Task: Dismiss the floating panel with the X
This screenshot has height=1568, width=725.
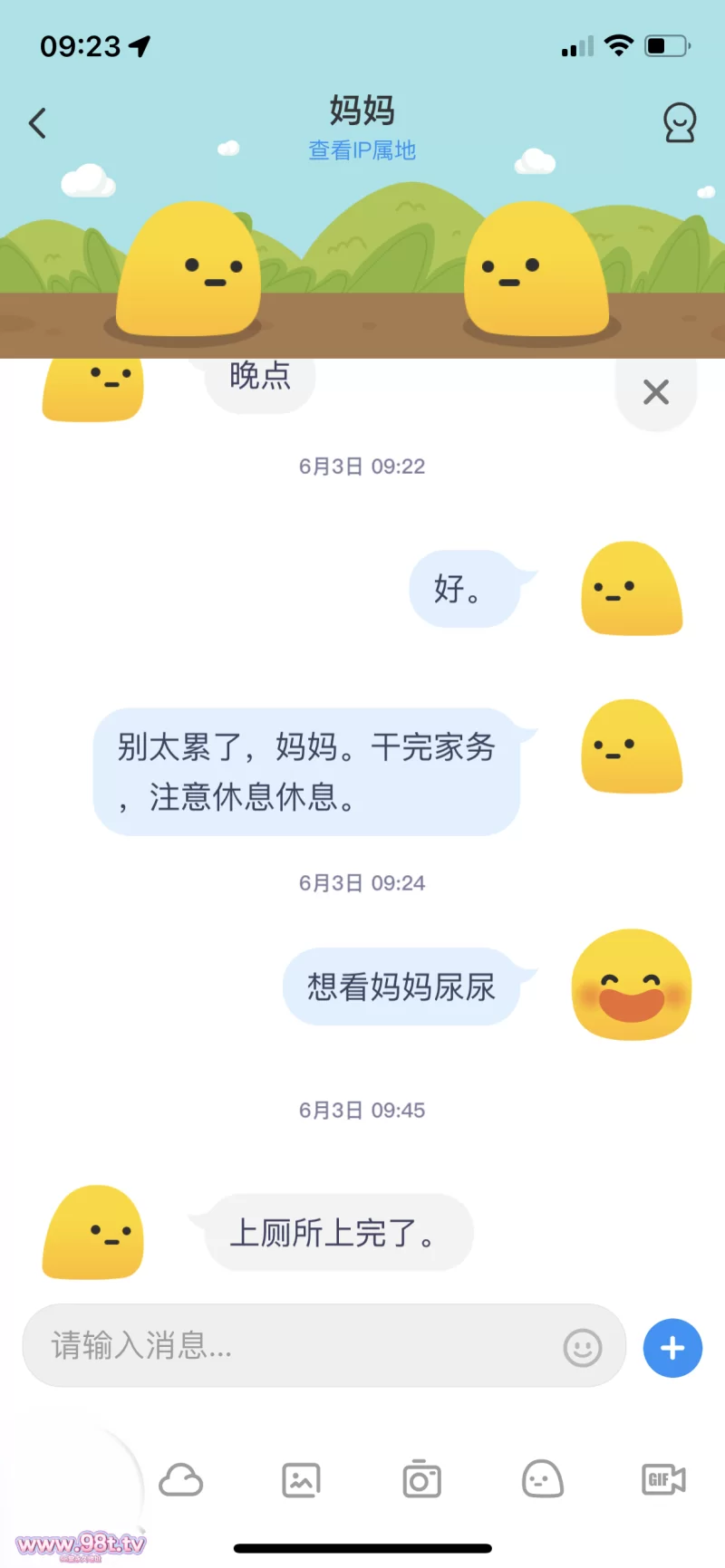Action: 655,392
